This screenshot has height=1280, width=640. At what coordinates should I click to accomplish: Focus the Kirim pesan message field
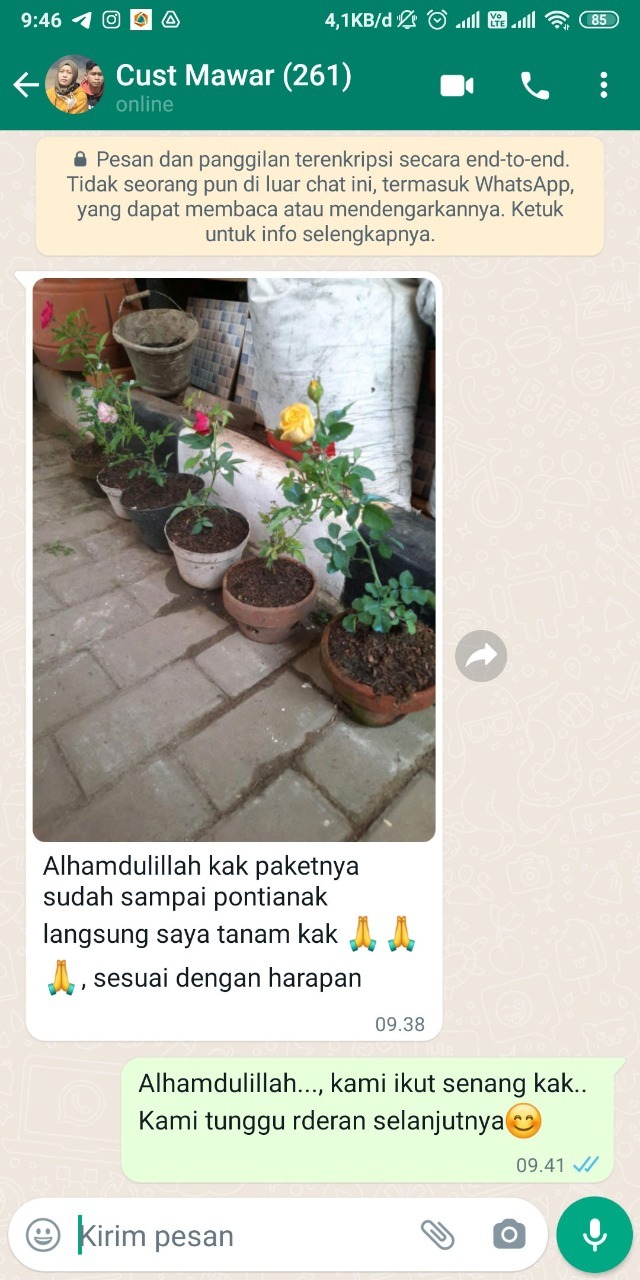tap(240, 1236)
